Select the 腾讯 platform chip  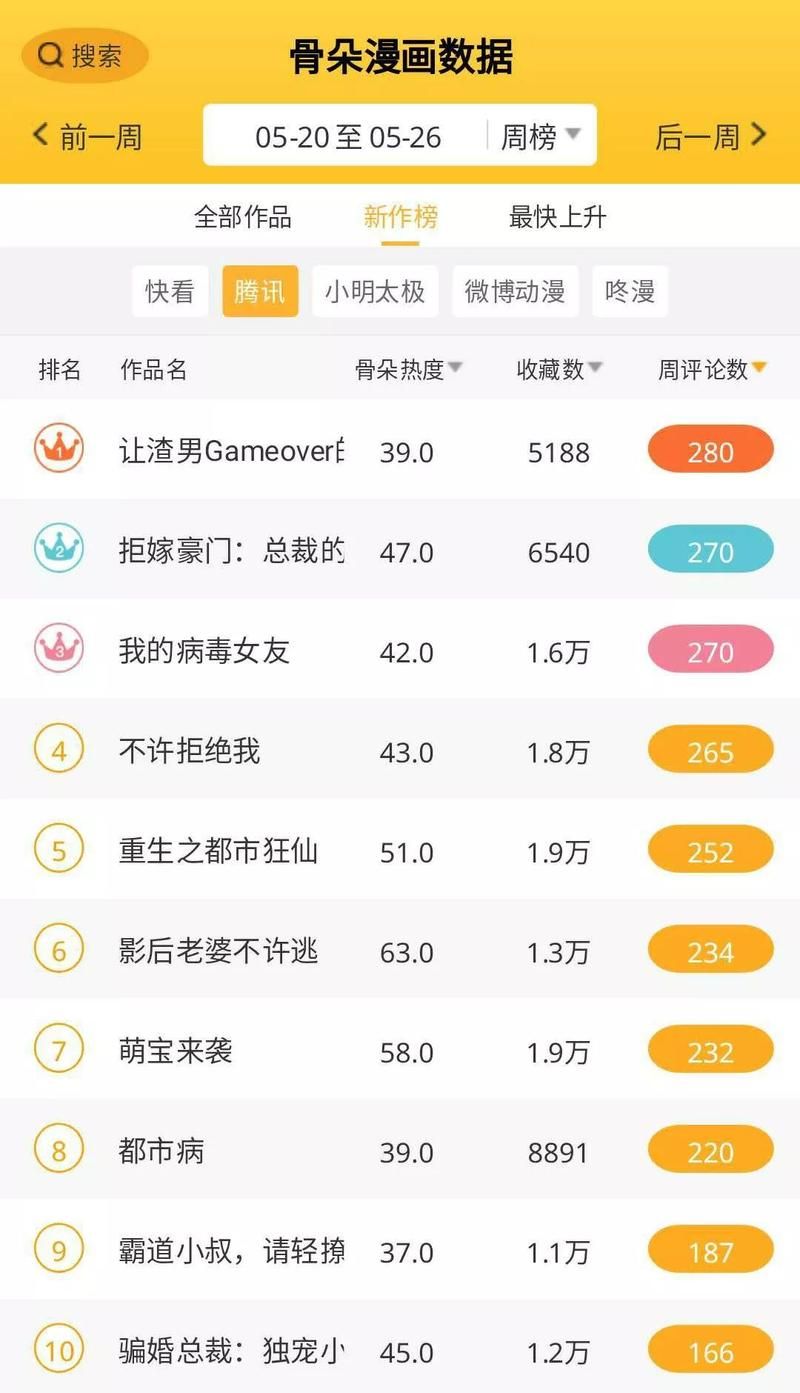(260, 291)
